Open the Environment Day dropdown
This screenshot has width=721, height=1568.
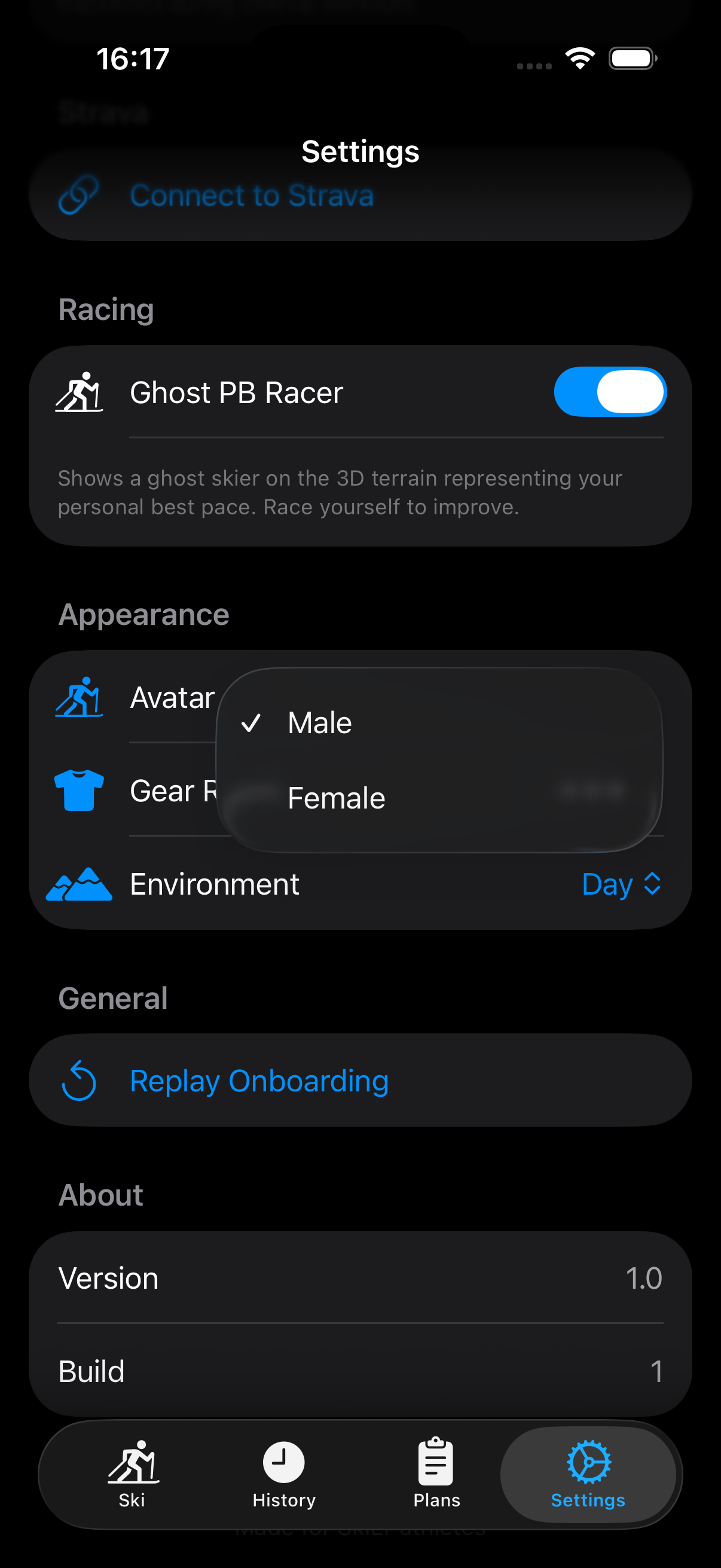(621, 884)
